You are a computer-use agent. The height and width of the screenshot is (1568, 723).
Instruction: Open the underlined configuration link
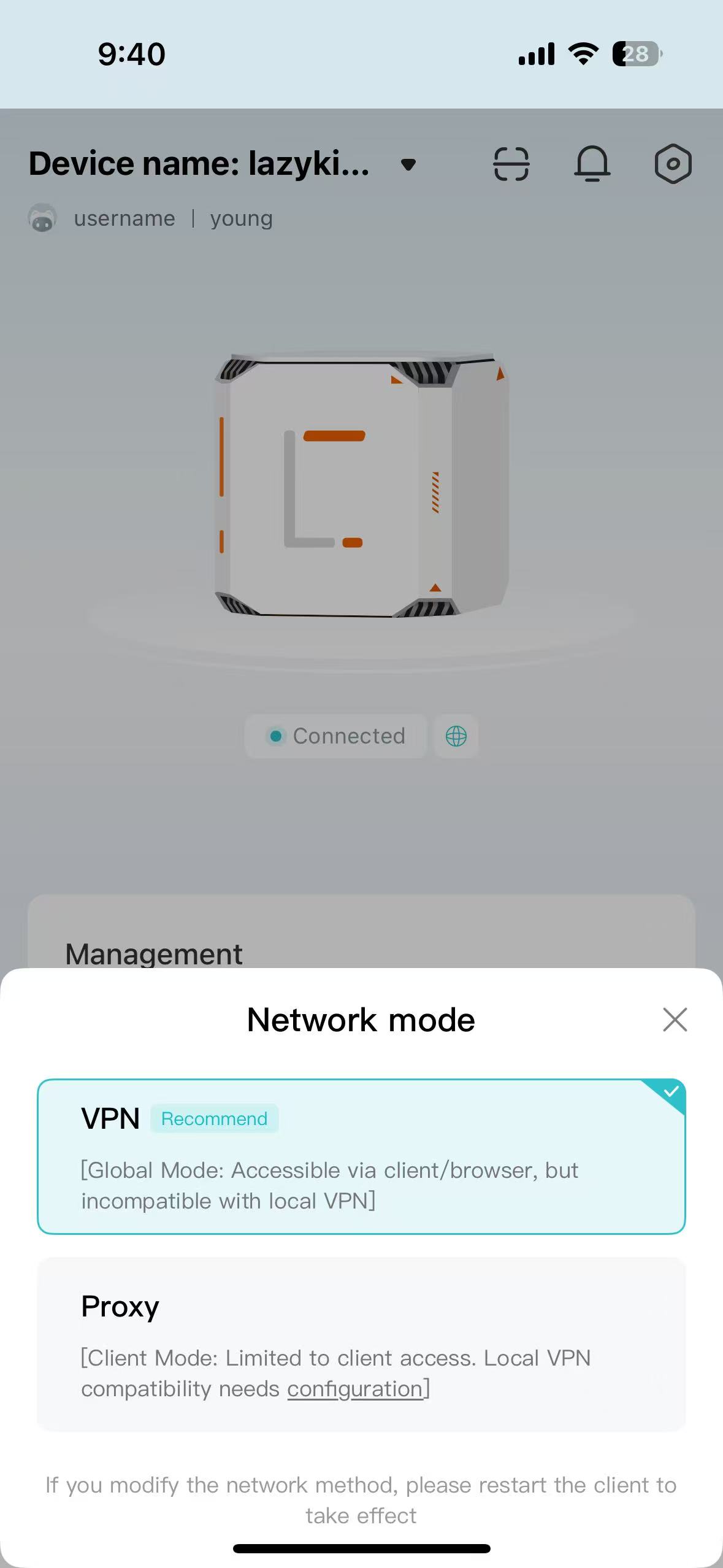(x=355, y=1389)
